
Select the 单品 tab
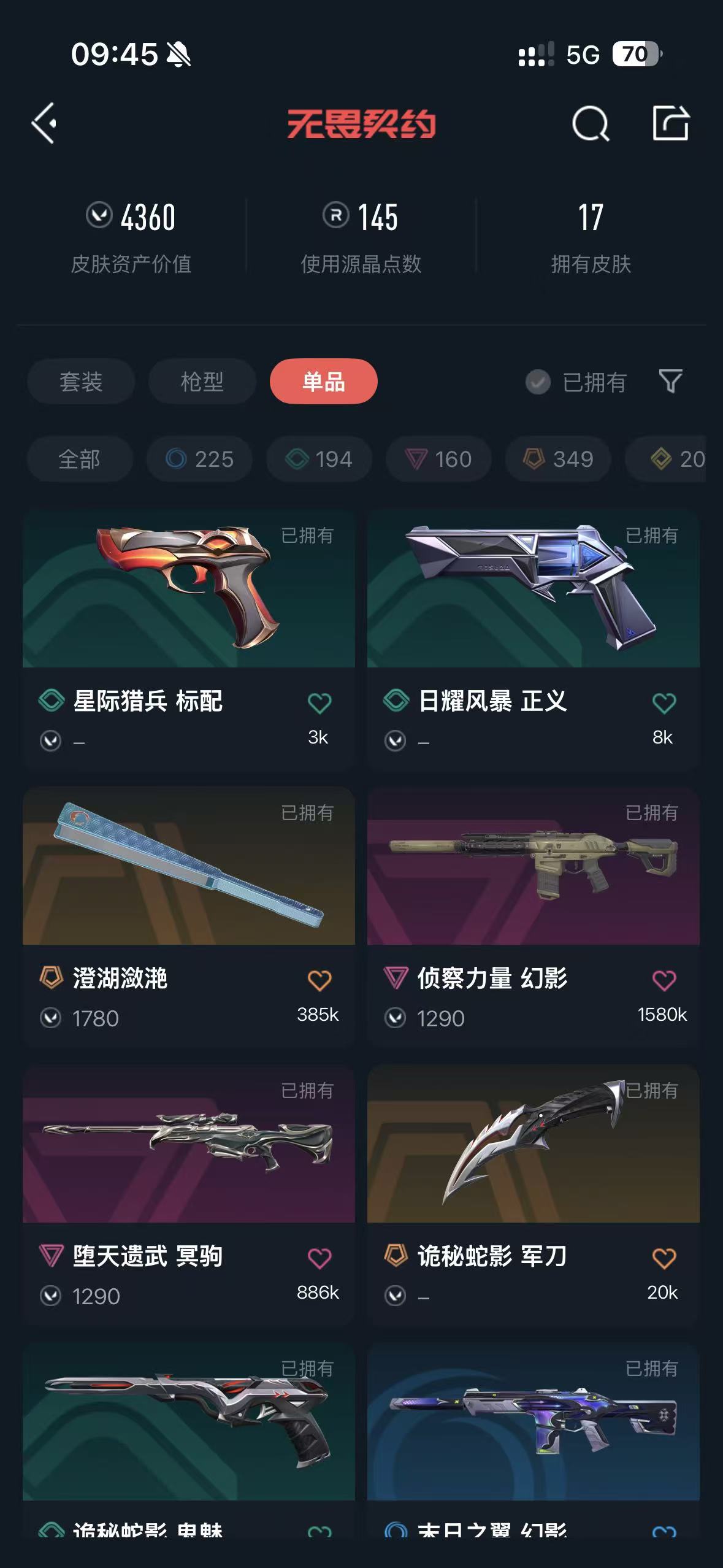coord(323,382)
